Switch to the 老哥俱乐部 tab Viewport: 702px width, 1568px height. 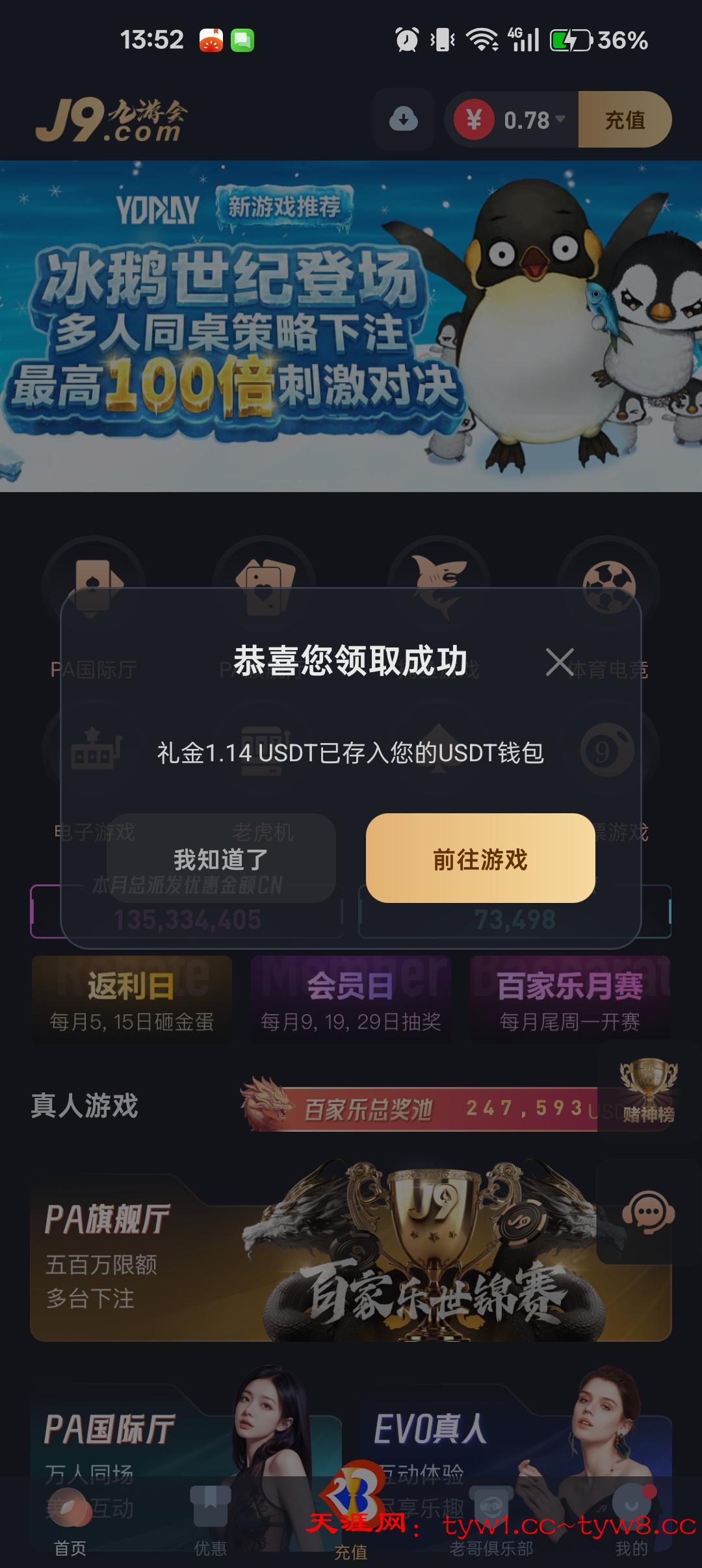(x=491, y=1524)
